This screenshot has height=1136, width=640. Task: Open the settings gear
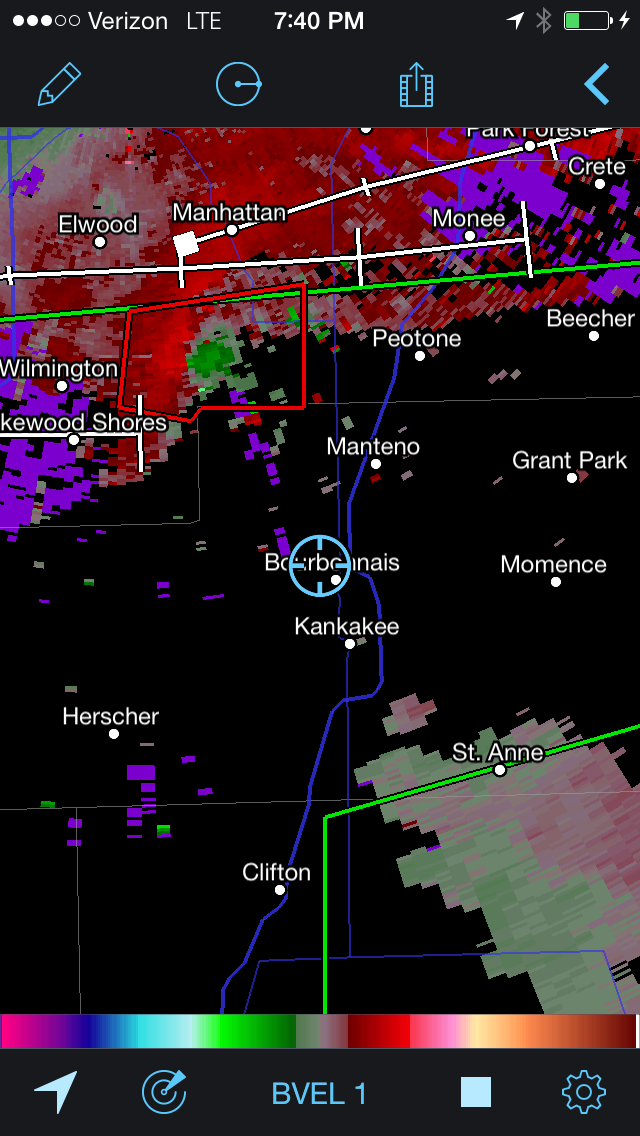[584, 1092]
